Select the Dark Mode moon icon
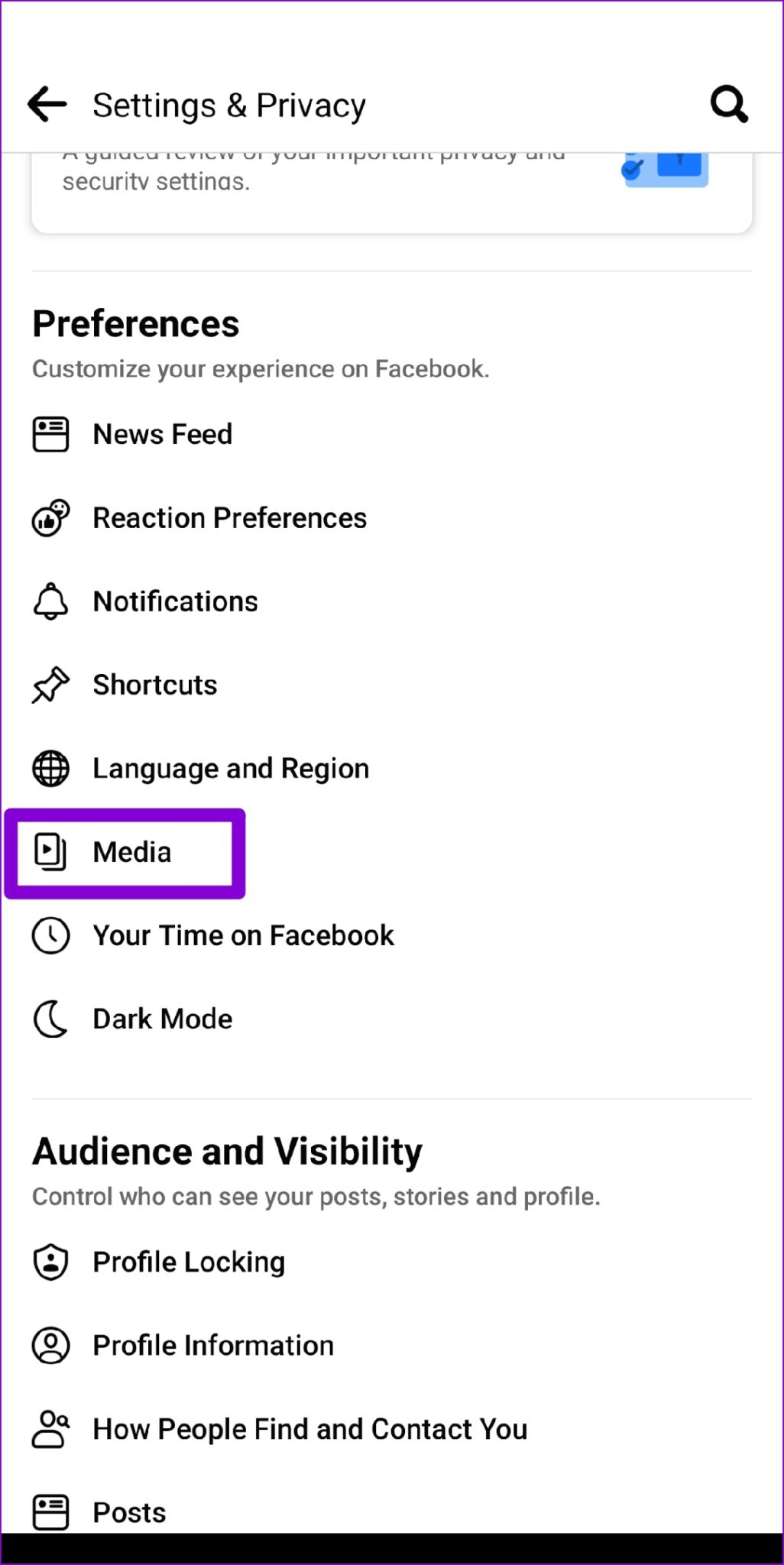 coord(50,1019)
